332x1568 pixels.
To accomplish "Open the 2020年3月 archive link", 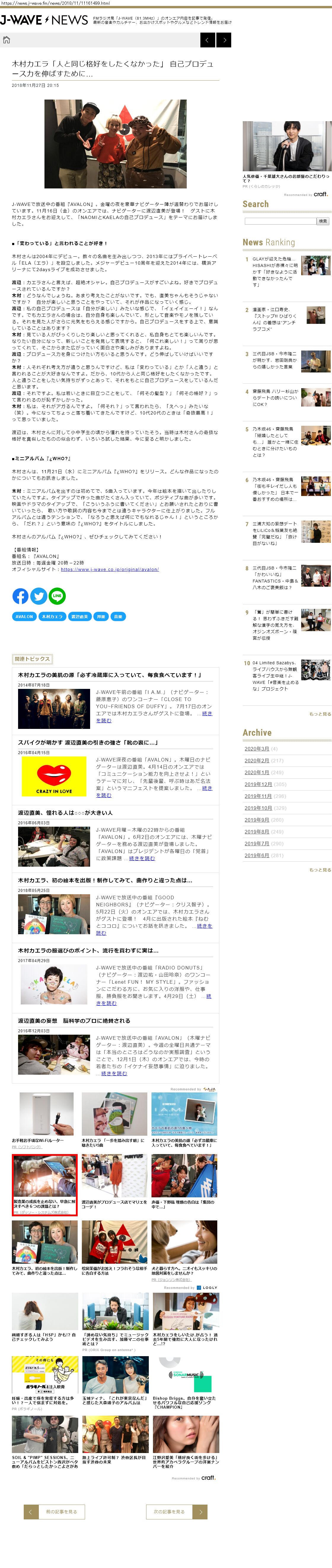I will tap(256, 749).
